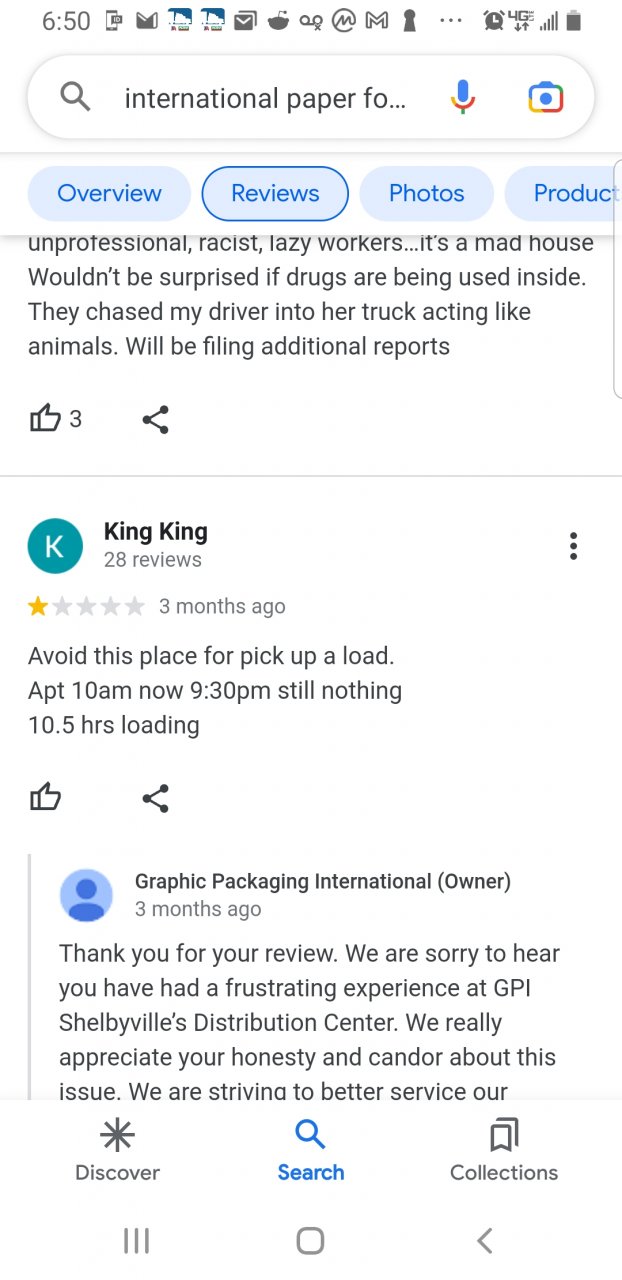
Task: Open Google Lens camera search
Action: pyautogui.click(x=545, y=97)
